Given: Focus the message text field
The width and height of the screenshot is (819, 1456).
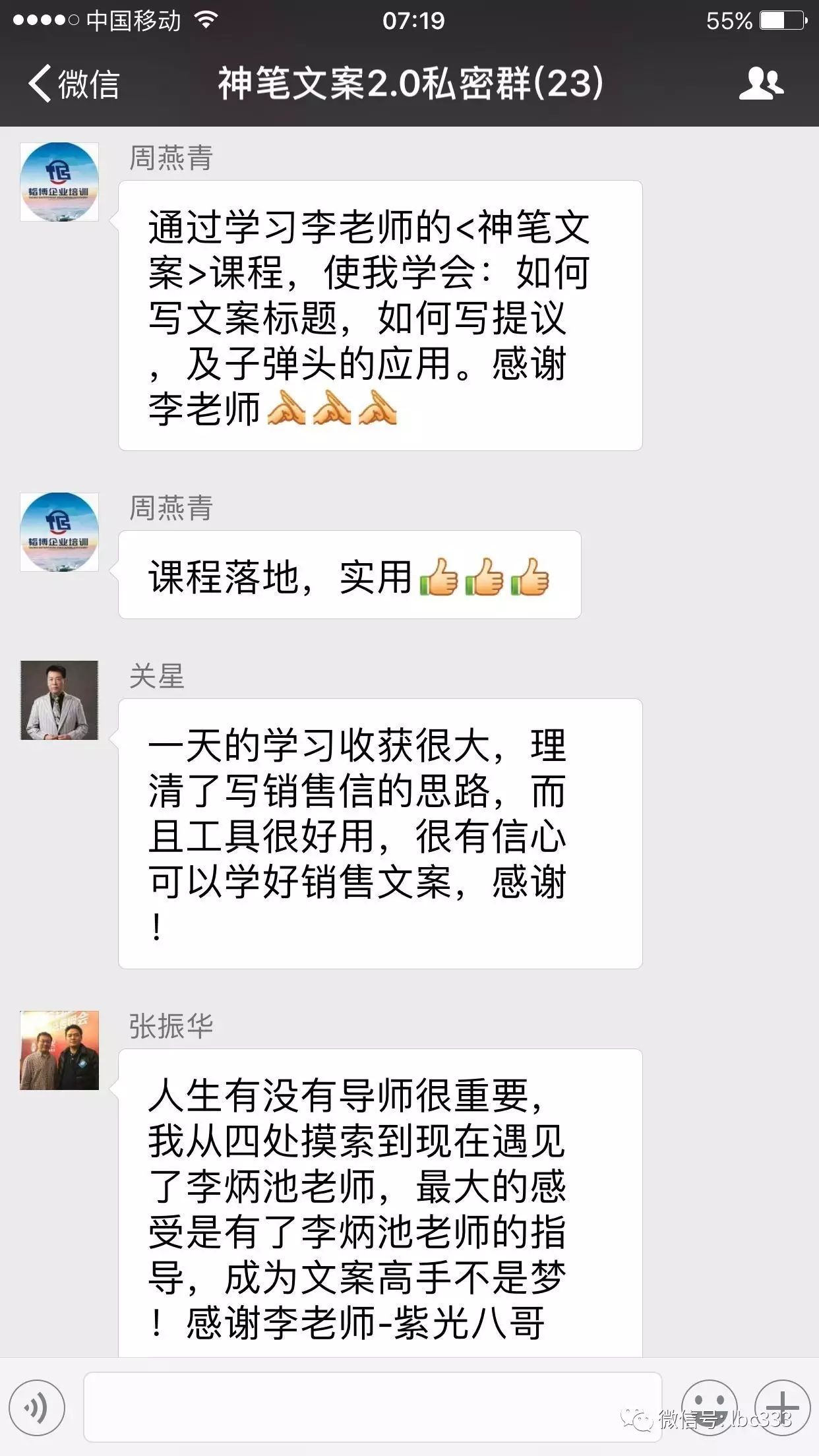Looking at the screenshot, I should pos(373,1407).
